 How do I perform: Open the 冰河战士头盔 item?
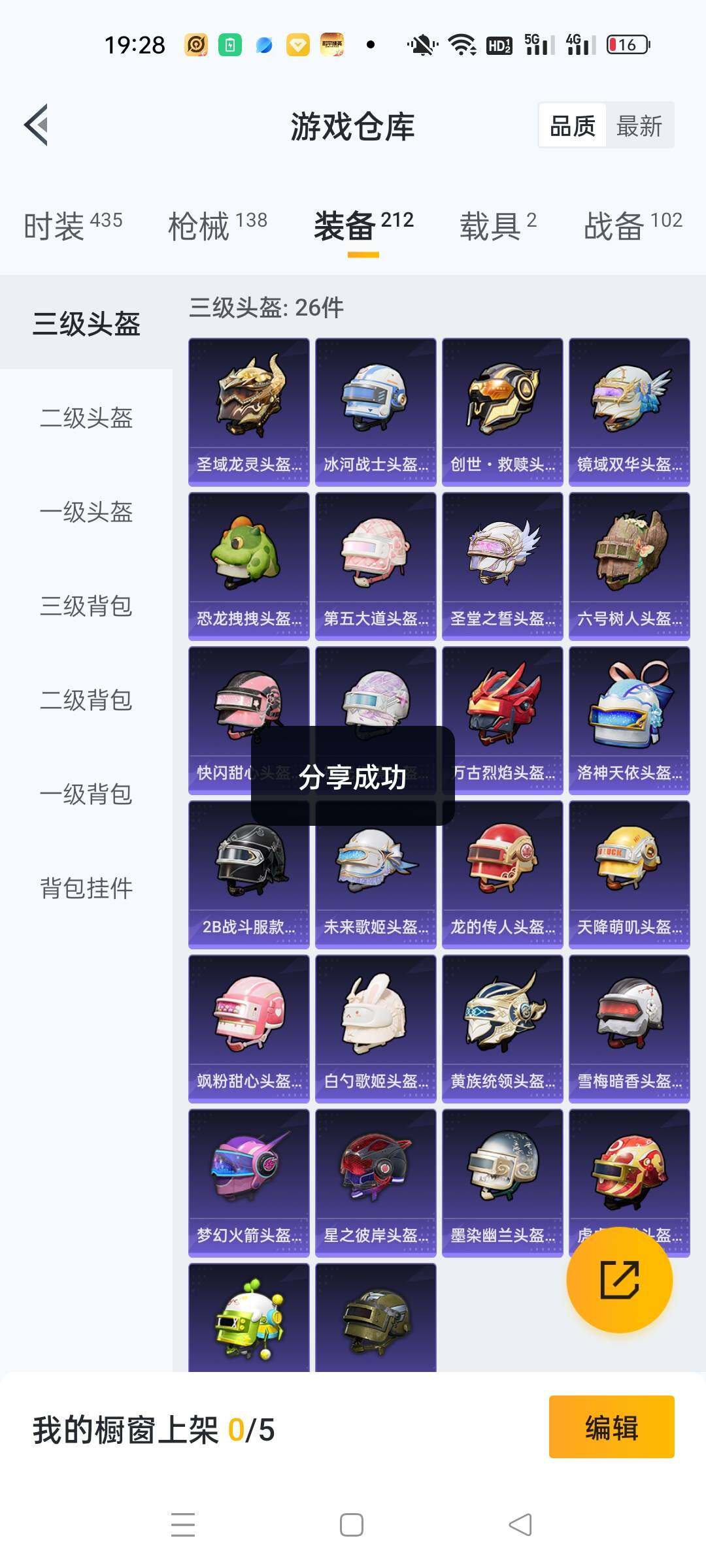tap(375, 412)
